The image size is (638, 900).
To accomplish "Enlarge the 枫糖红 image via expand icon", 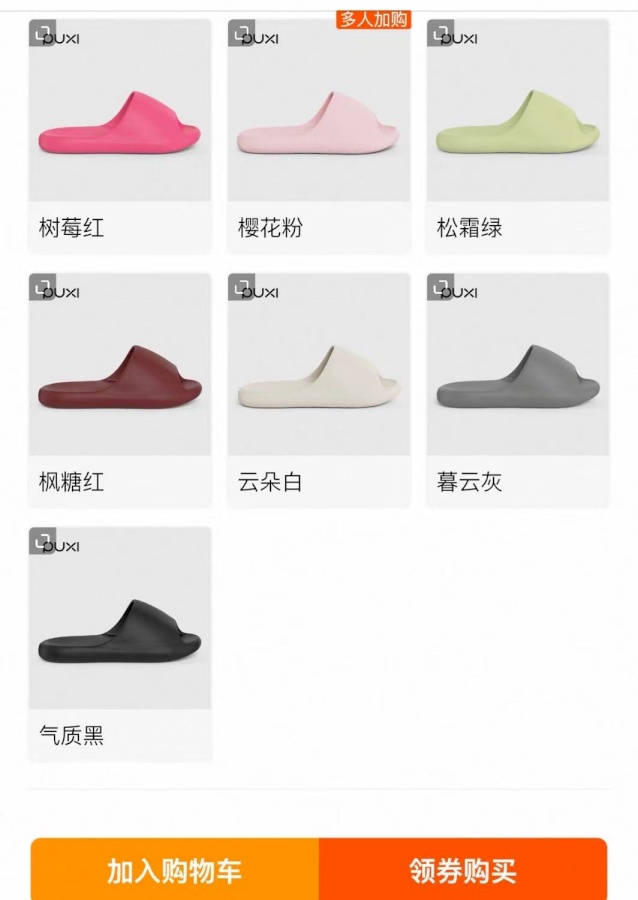I will (x=42, y=287).
